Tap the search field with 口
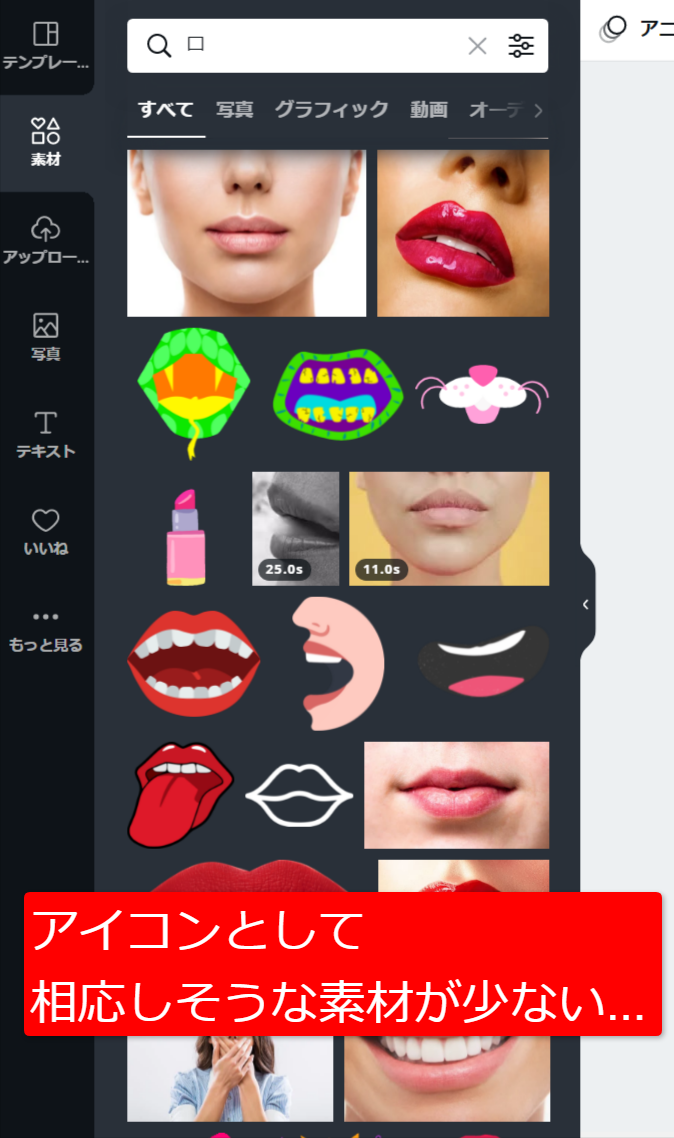Screen dimensions: 674x1138 click(x=319, y=46)
